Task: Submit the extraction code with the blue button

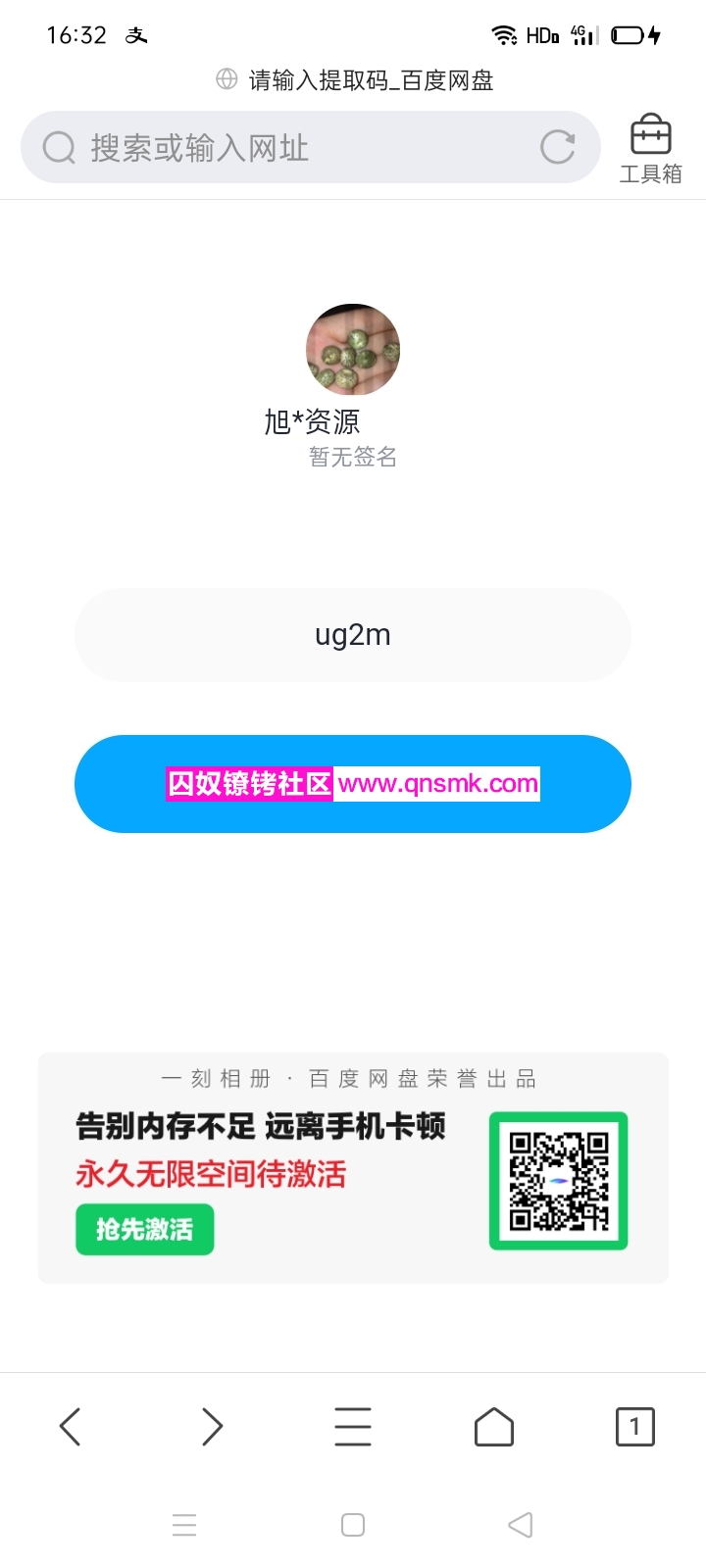Action: [x=353, y=784]
